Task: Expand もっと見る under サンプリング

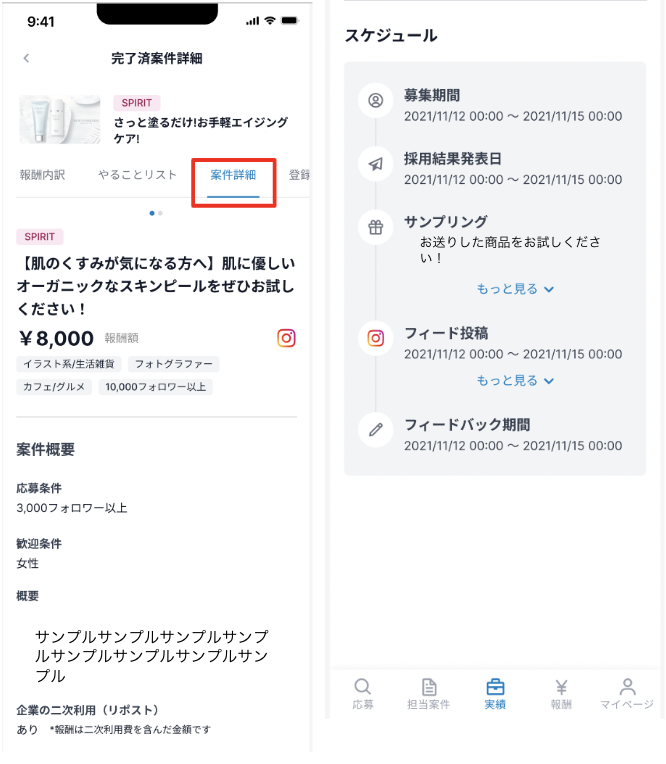Action: [x=515, y=289]
